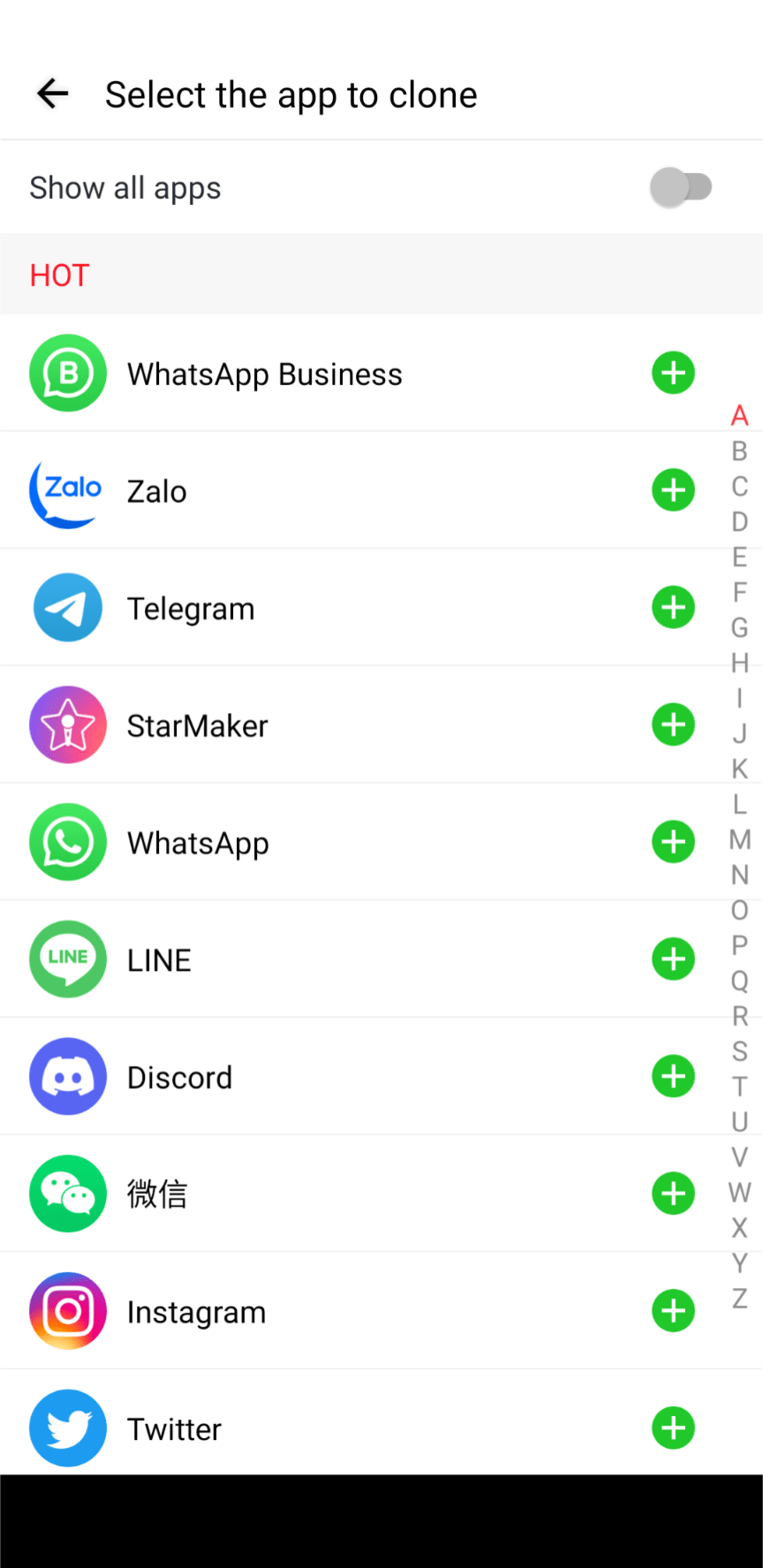The image size is (763, 1568).
Task: Add Instagram with its plus button
Action: 674,1311
